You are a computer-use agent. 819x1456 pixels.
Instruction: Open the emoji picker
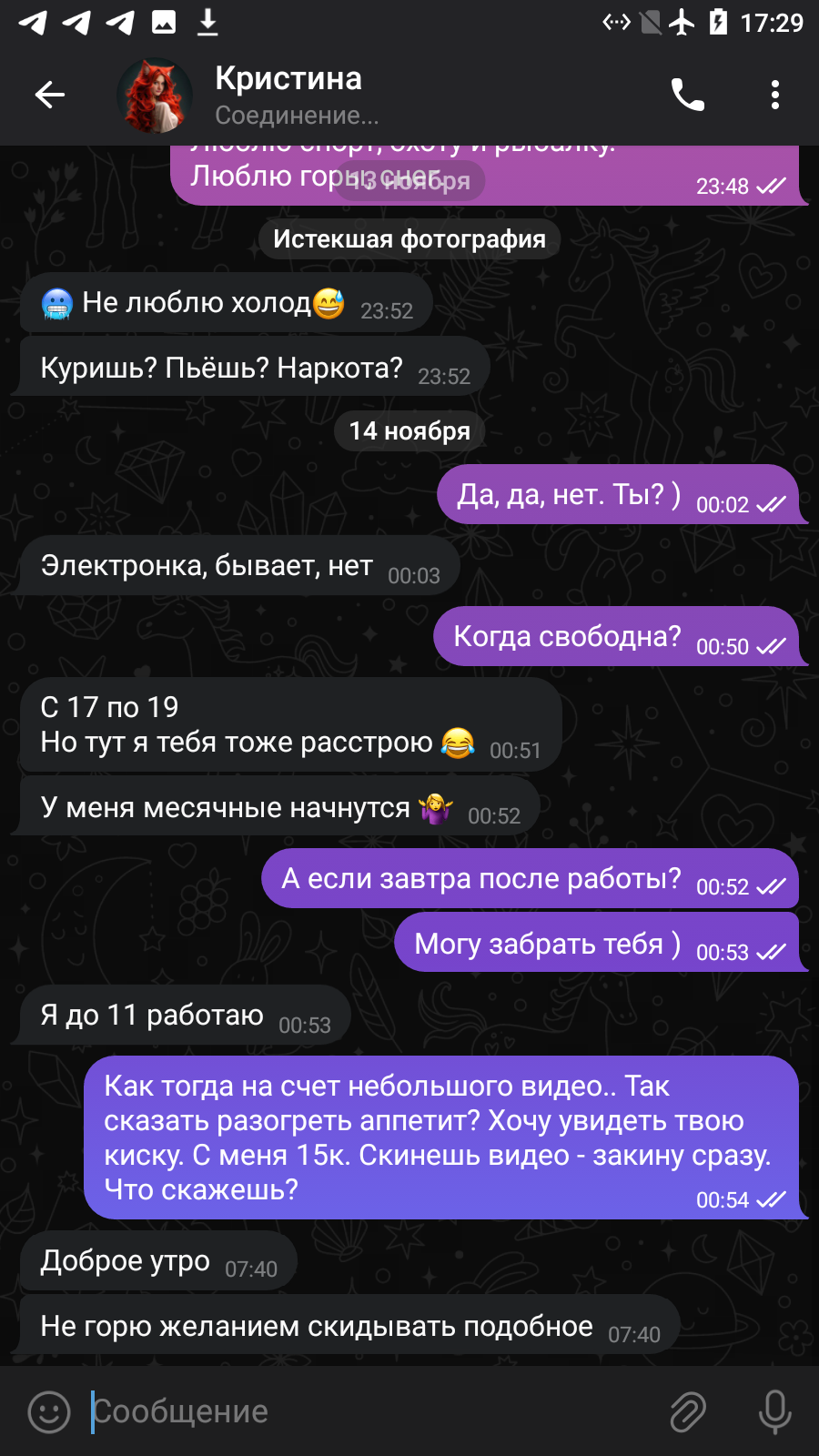pos(49,1412)
